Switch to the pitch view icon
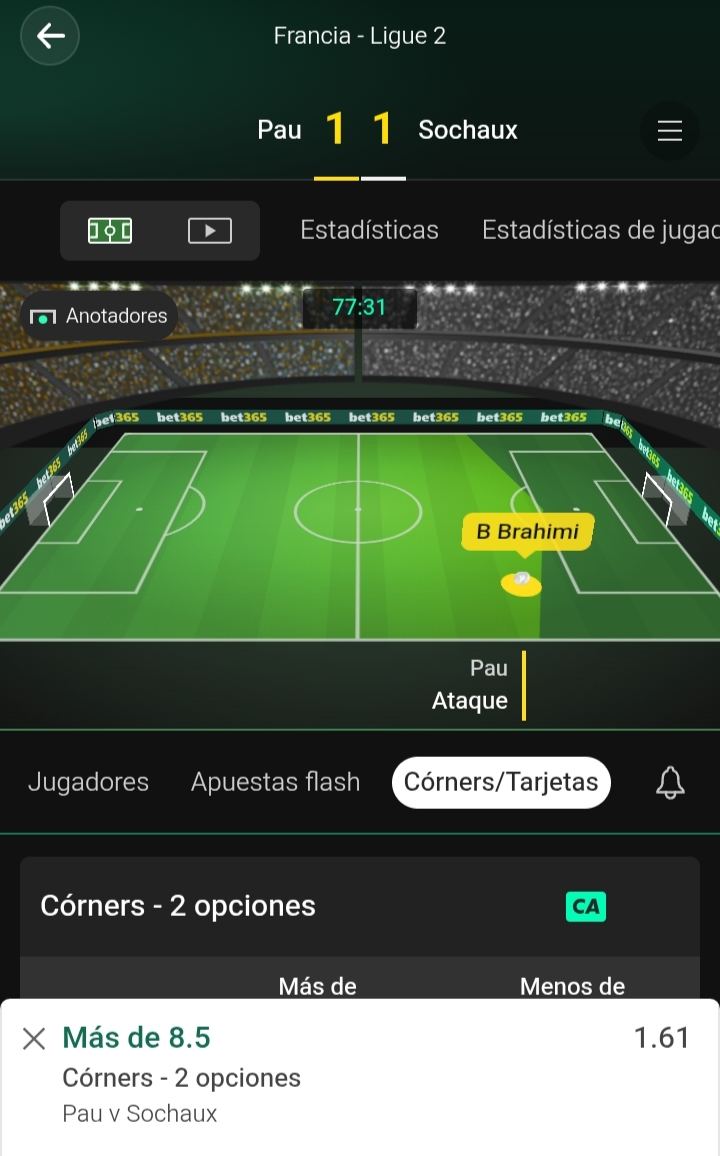This screenshot has height=1156, width=720. click(110, 231)
